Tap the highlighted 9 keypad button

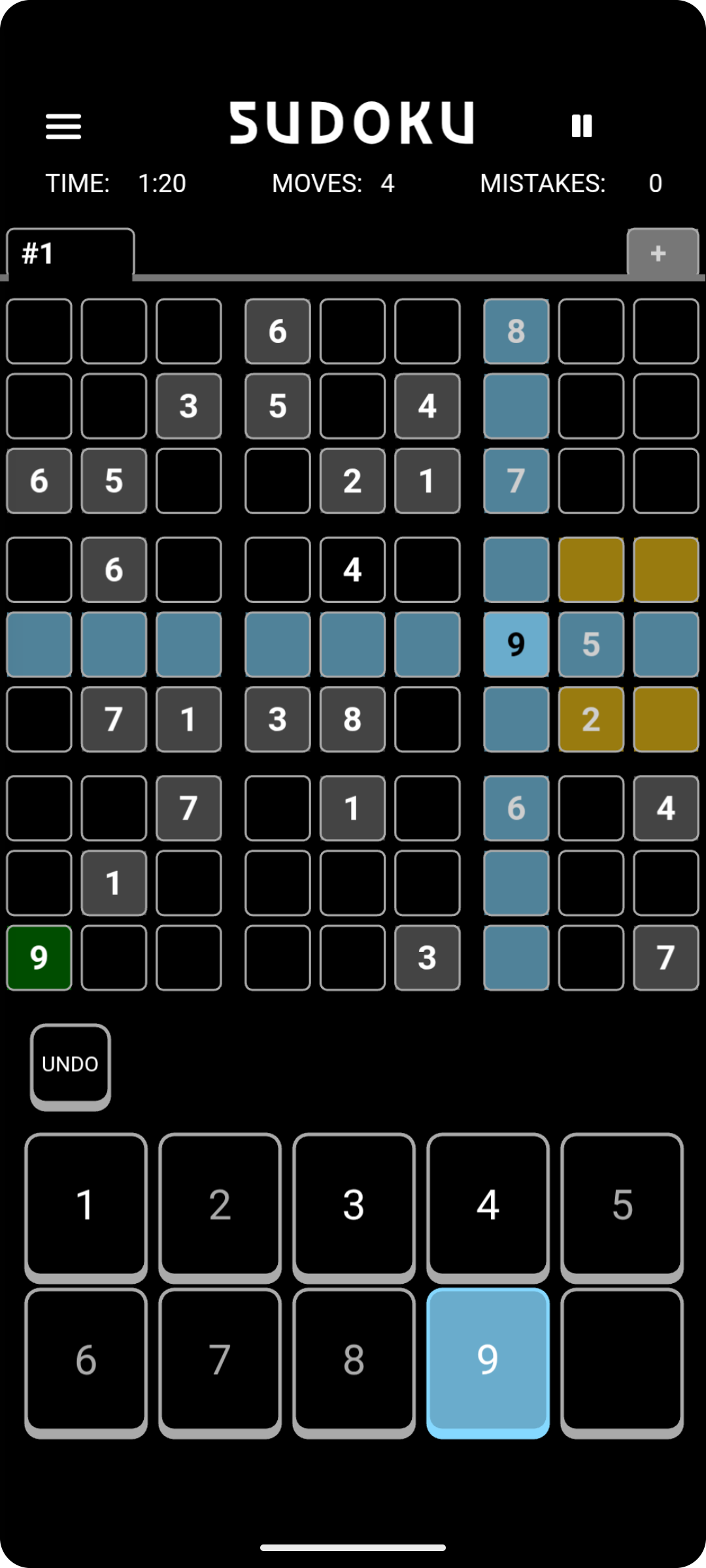click(488, 1360)
